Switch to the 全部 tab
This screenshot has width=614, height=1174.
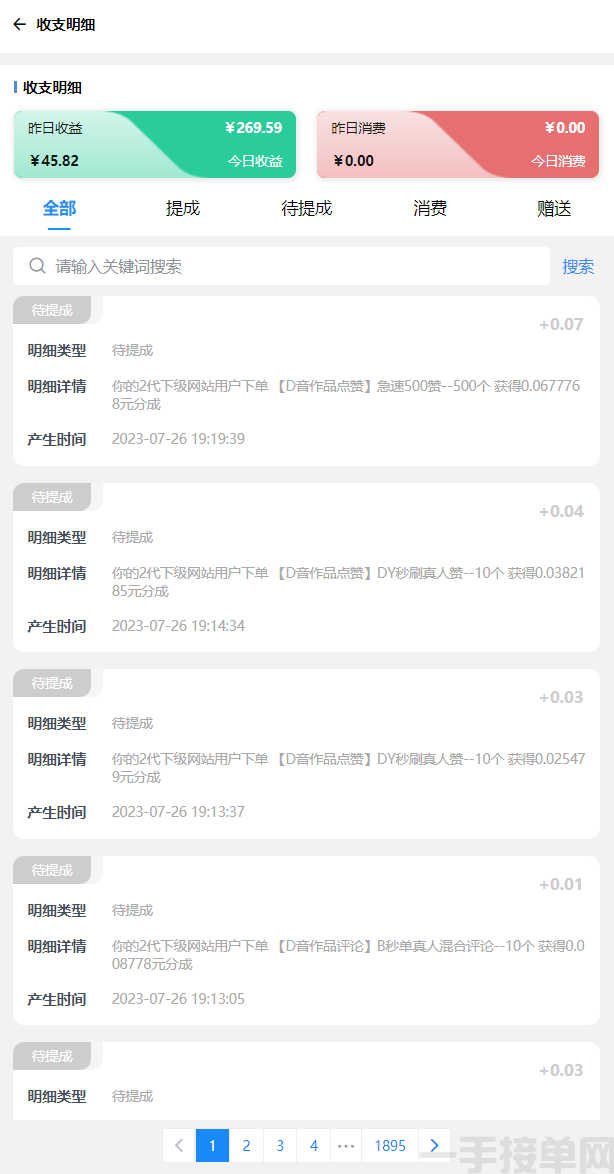(x=59, y=208)
